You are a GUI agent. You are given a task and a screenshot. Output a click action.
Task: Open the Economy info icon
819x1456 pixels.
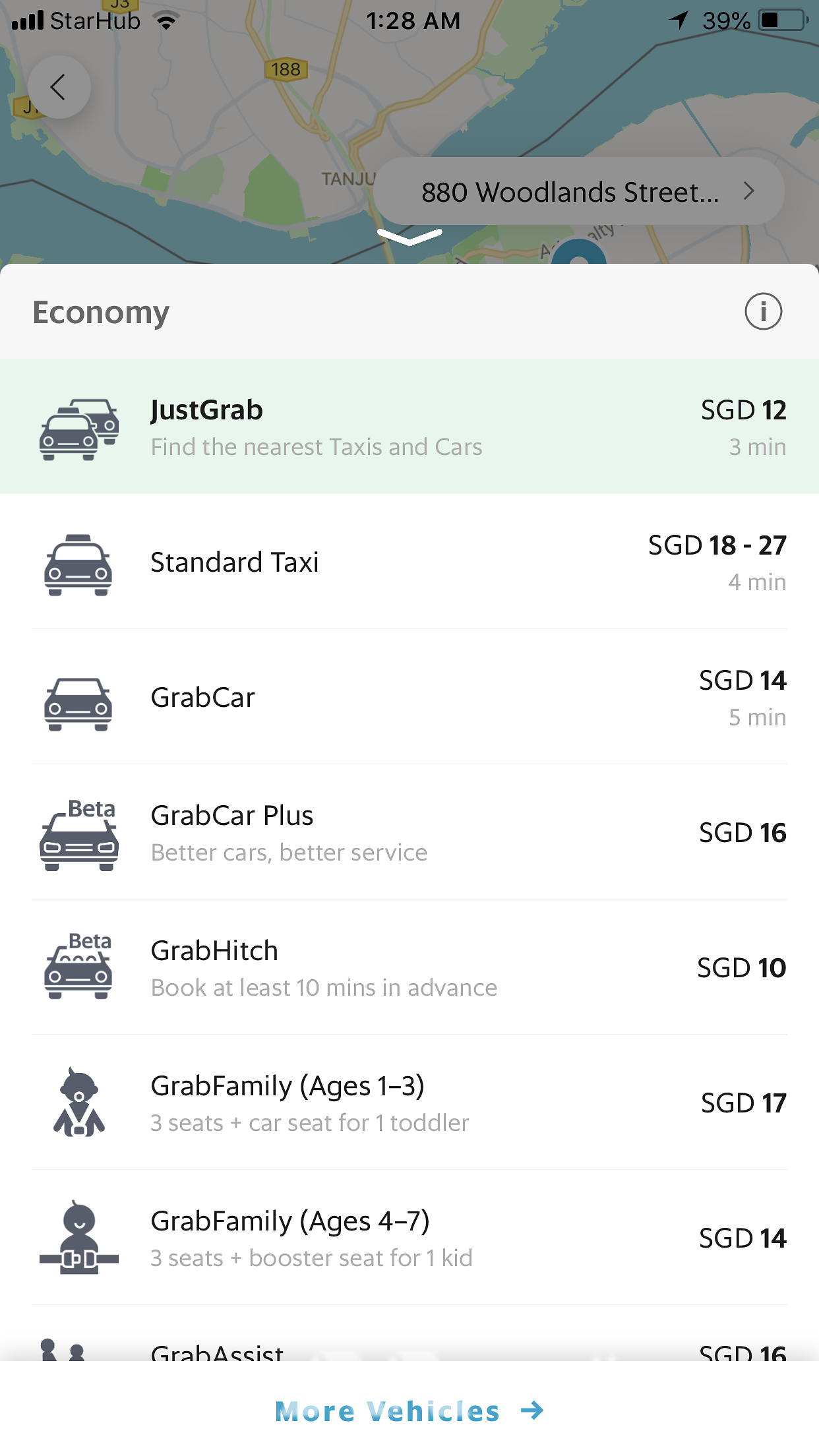tap(763, 311)
